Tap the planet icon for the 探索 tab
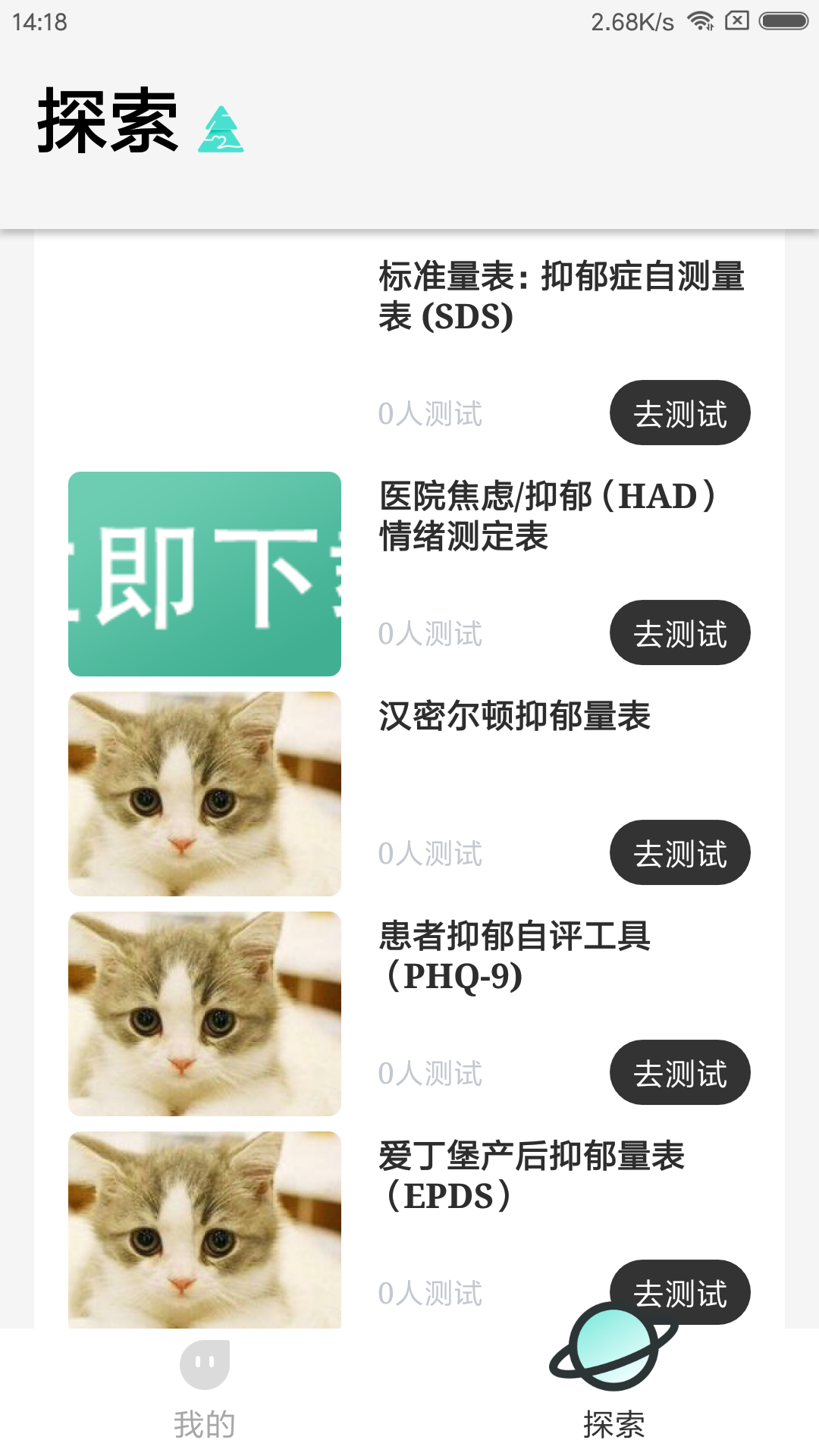This screenshot has width=819, height=1456. click(616, 1346)
